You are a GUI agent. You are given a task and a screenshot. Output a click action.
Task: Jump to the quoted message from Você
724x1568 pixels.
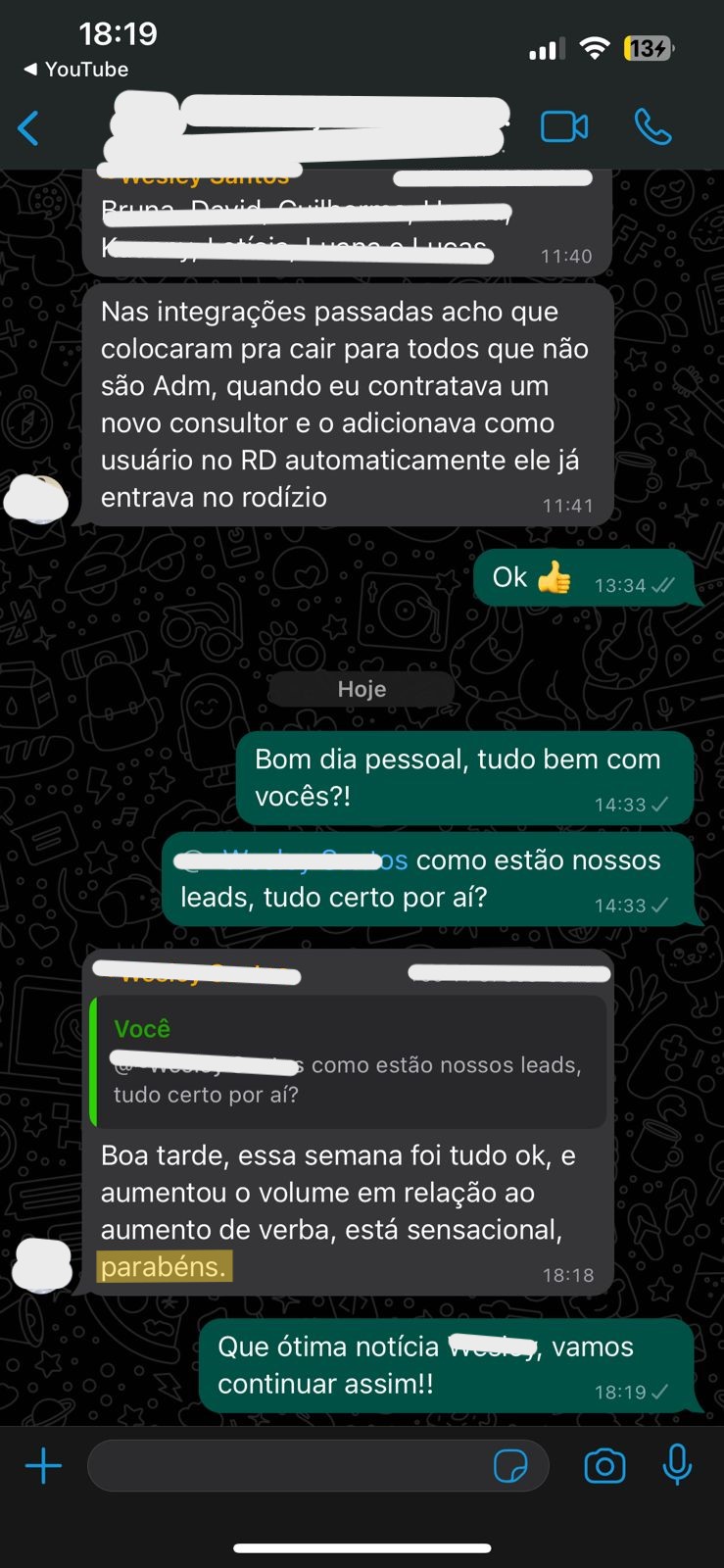click(348, 1062)
